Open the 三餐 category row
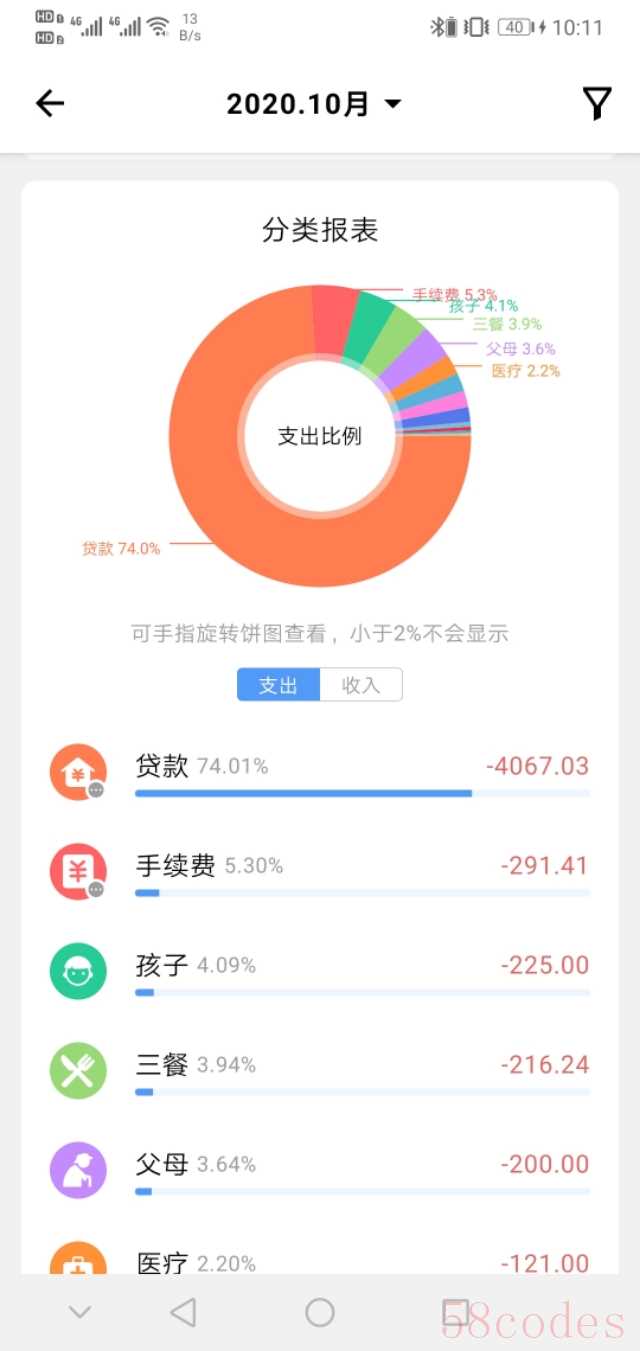 point(320,1071)
